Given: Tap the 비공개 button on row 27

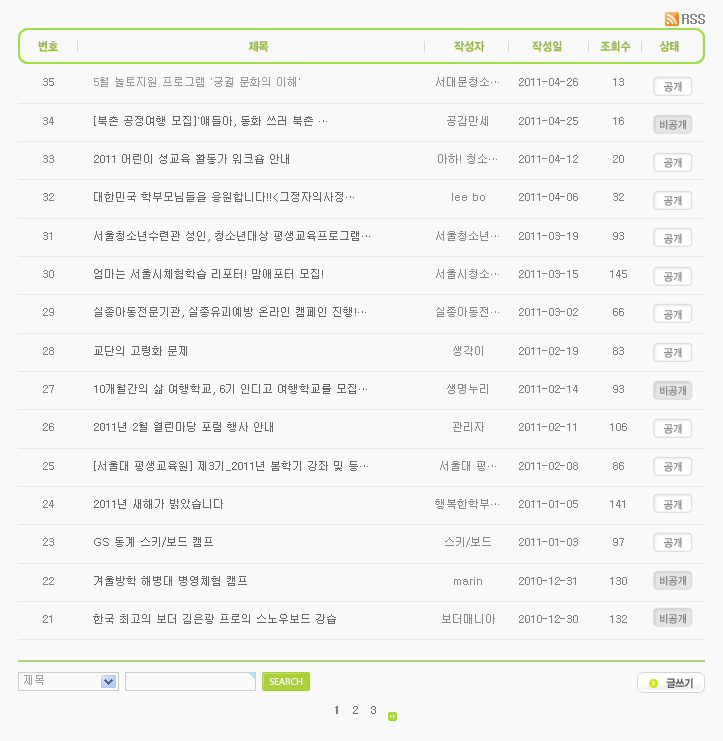Looking at the screenshot, I should pyautogui.click(x=672, y=390).
